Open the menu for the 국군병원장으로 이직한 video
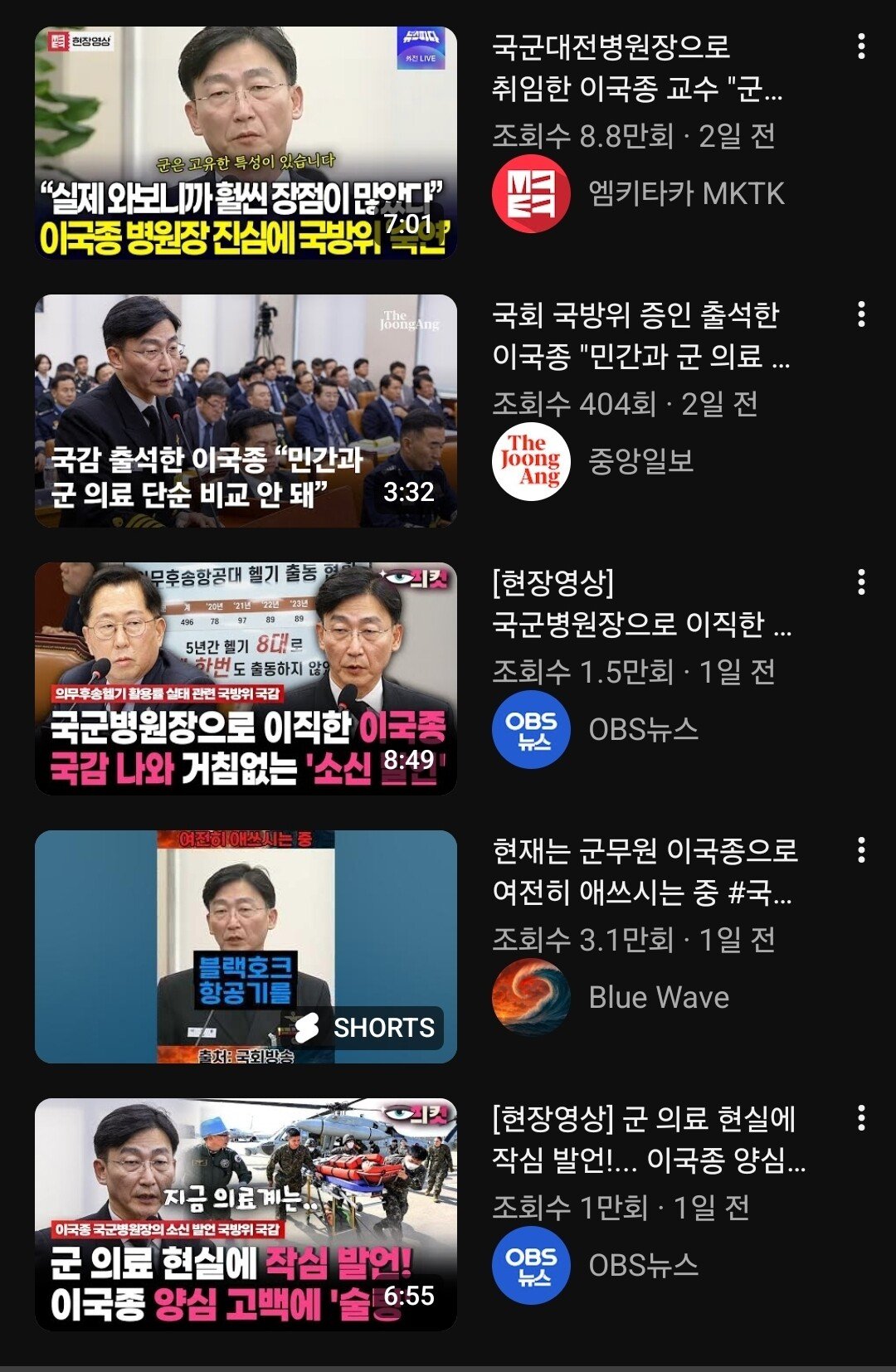The height and width of the screenshot is (1372, 896). (861, 582)
